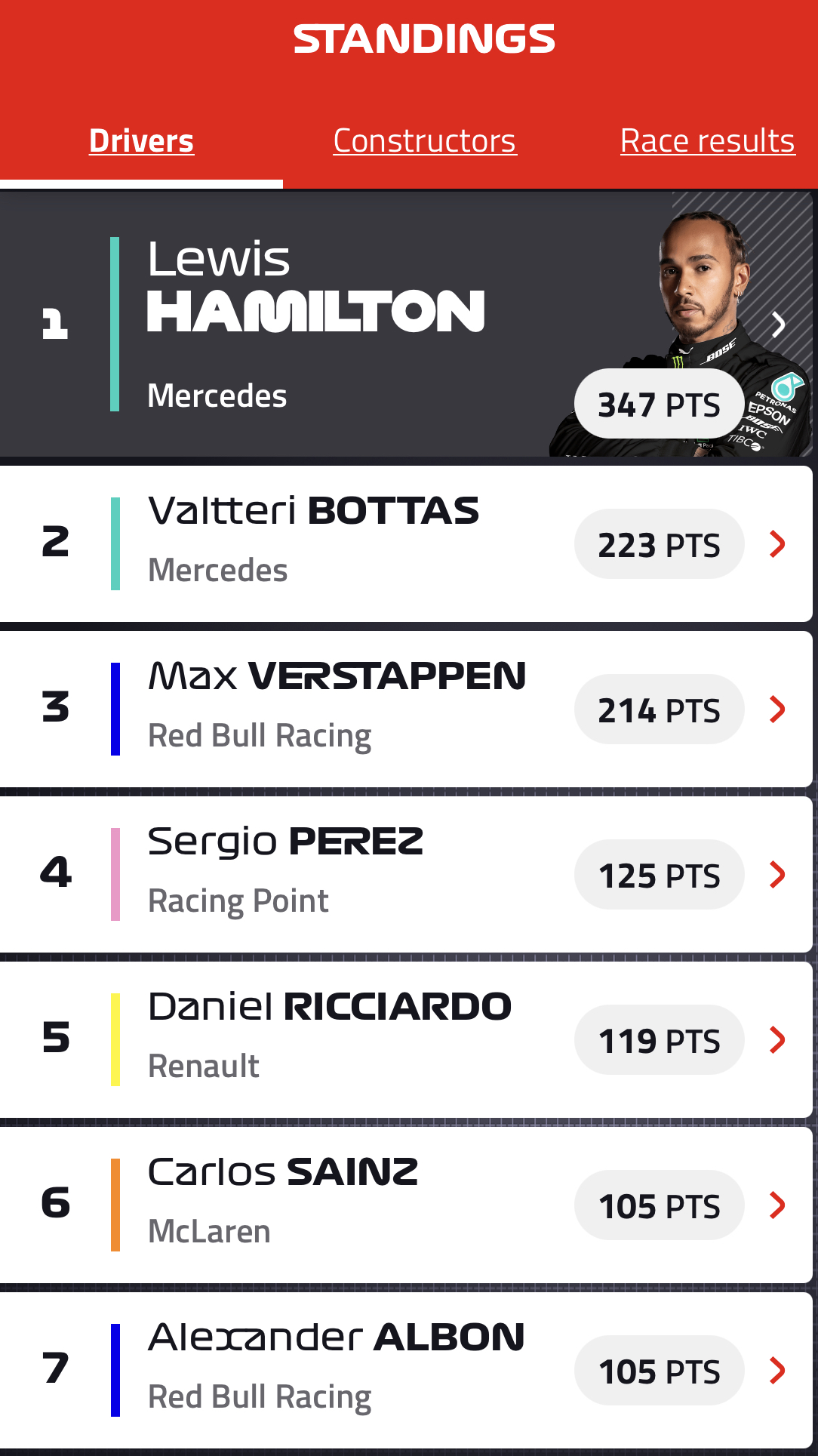Screen dimensions: 818x1456
Task: Open Lewis Hamilton's driver card
Action: click(406, 324)
